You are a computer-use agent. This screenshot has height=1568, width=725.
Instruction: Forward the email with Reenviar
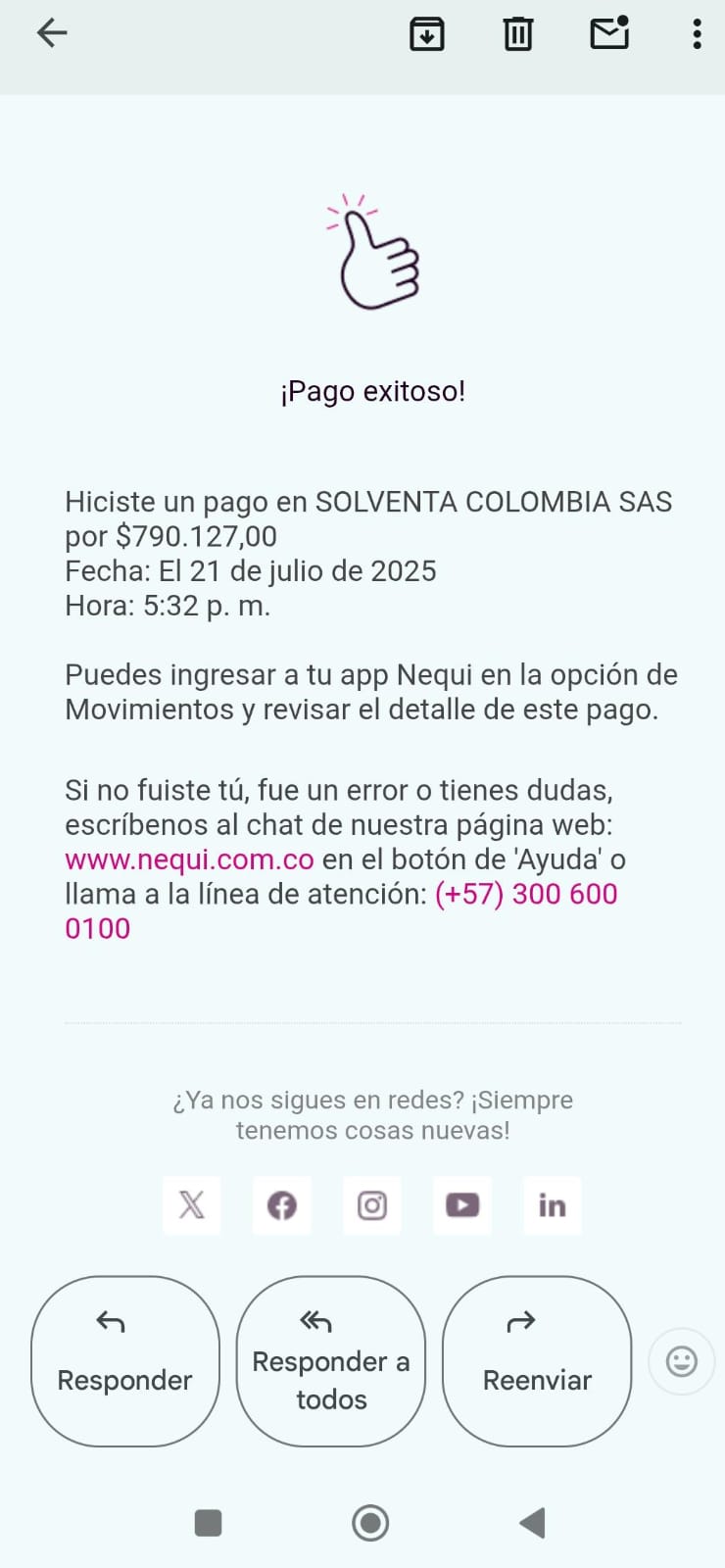(x=537, y=1360)
